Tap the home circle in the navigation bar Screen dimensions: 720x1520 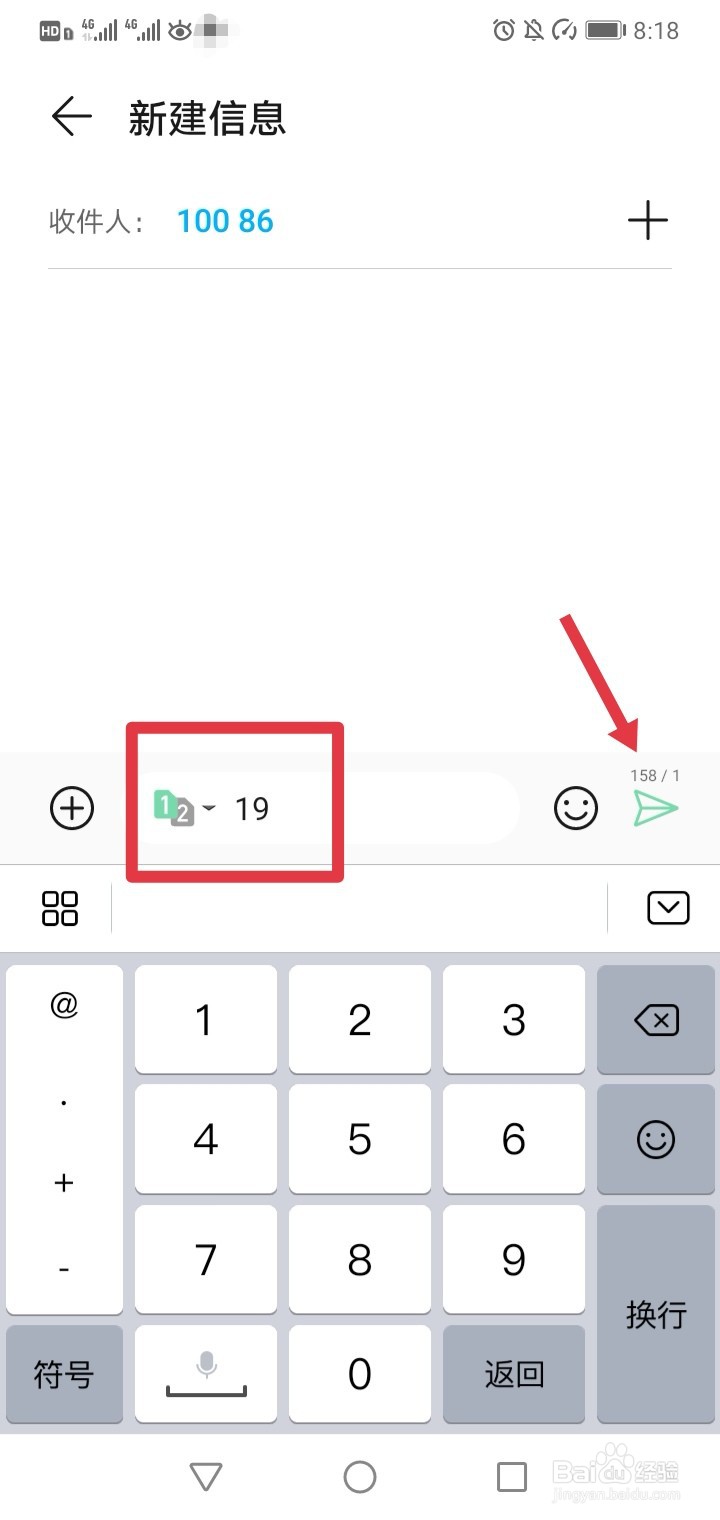point(360,1475)
